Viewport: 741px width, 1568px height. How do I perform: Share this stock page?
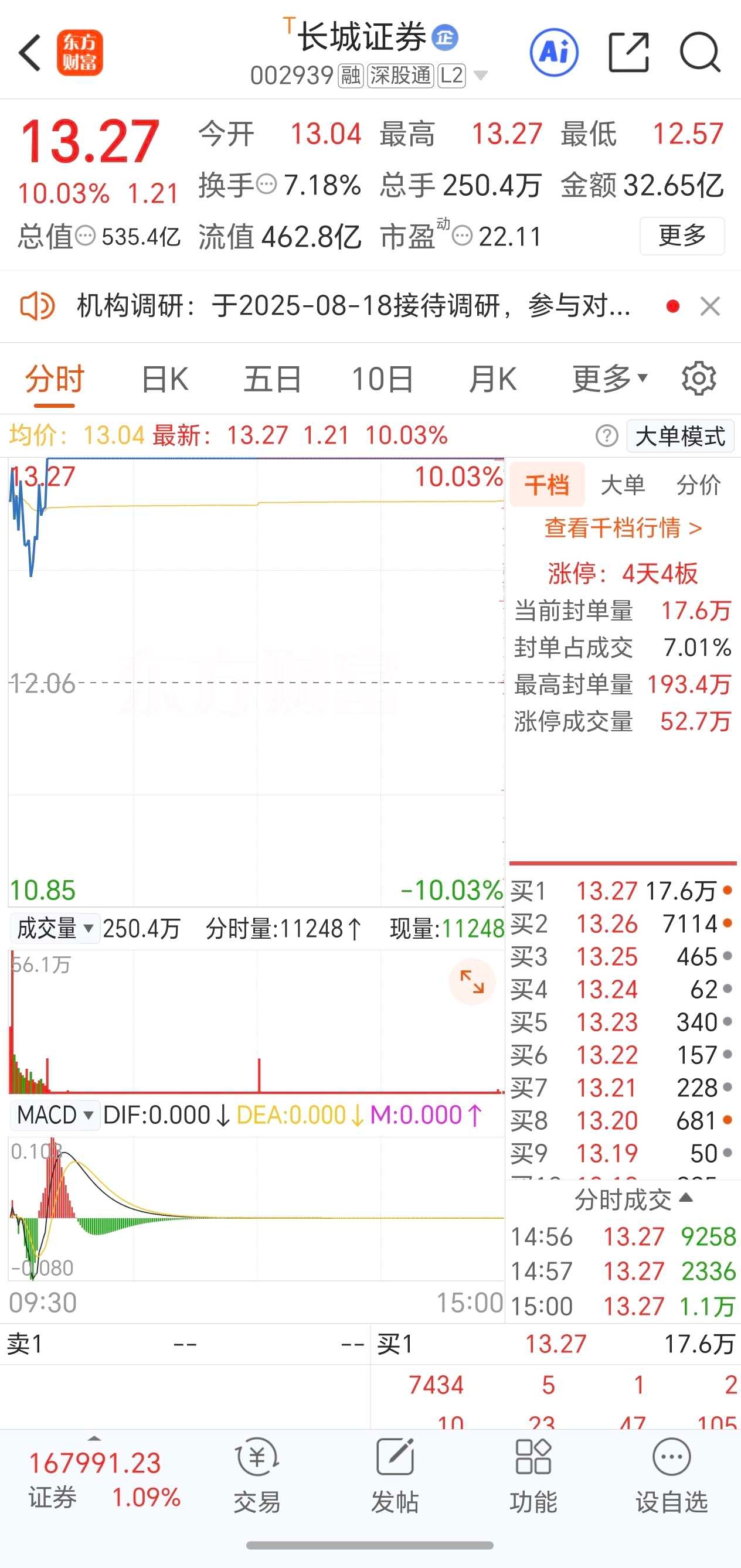(628, 52)
